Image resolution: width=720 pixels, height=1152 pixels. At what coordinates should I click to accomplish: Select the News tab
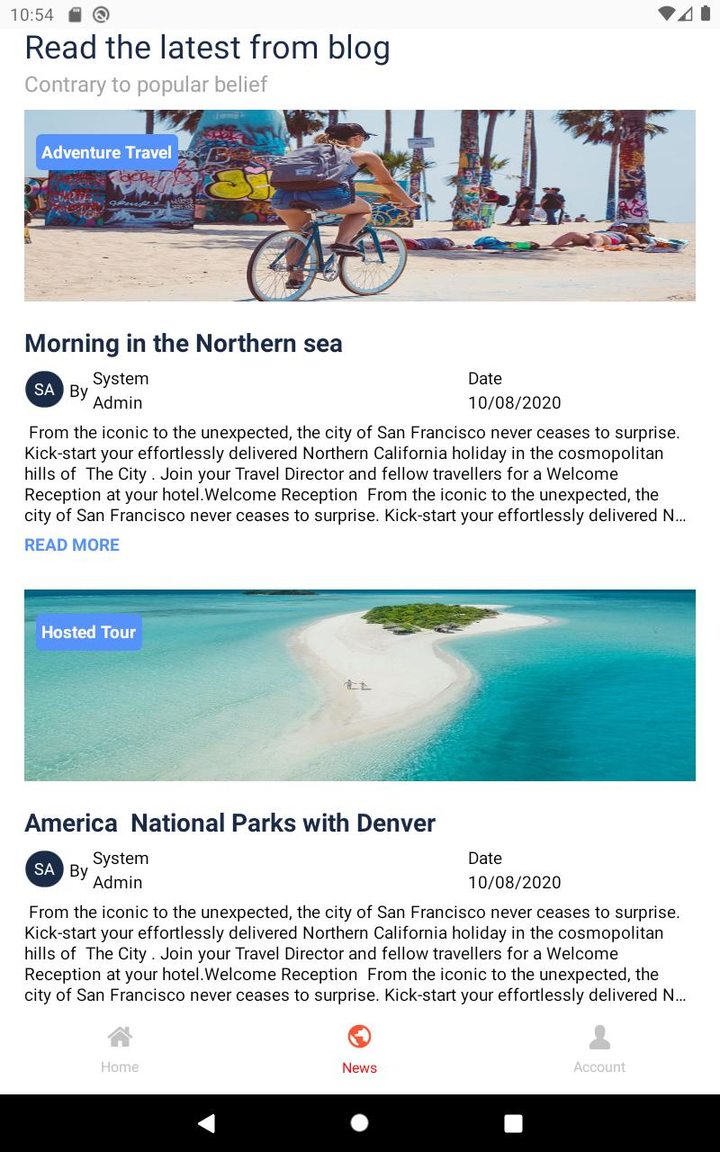coord(359,1048)
